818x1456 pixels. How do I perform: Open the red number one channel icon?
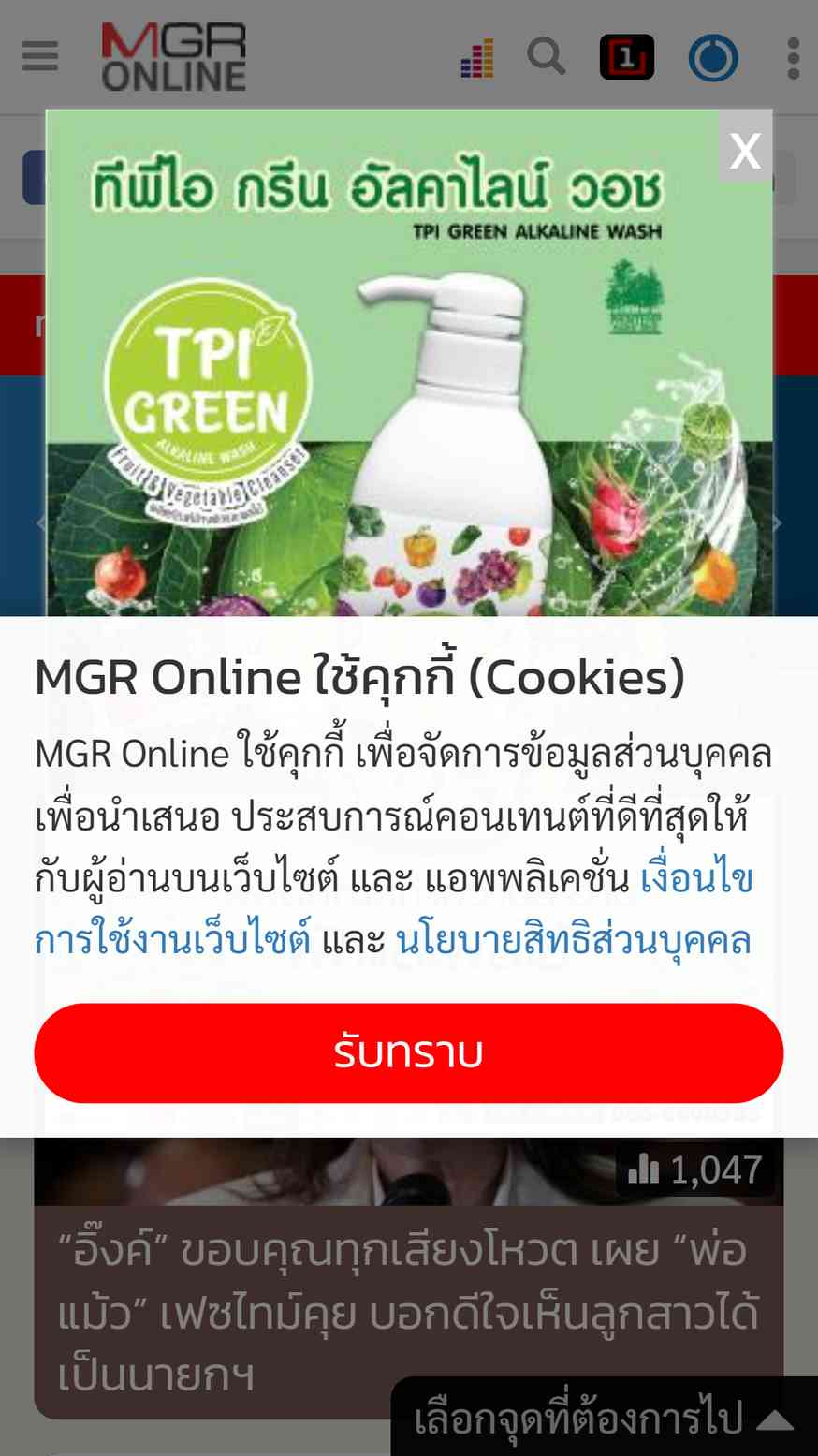click(x=626, y=58)
